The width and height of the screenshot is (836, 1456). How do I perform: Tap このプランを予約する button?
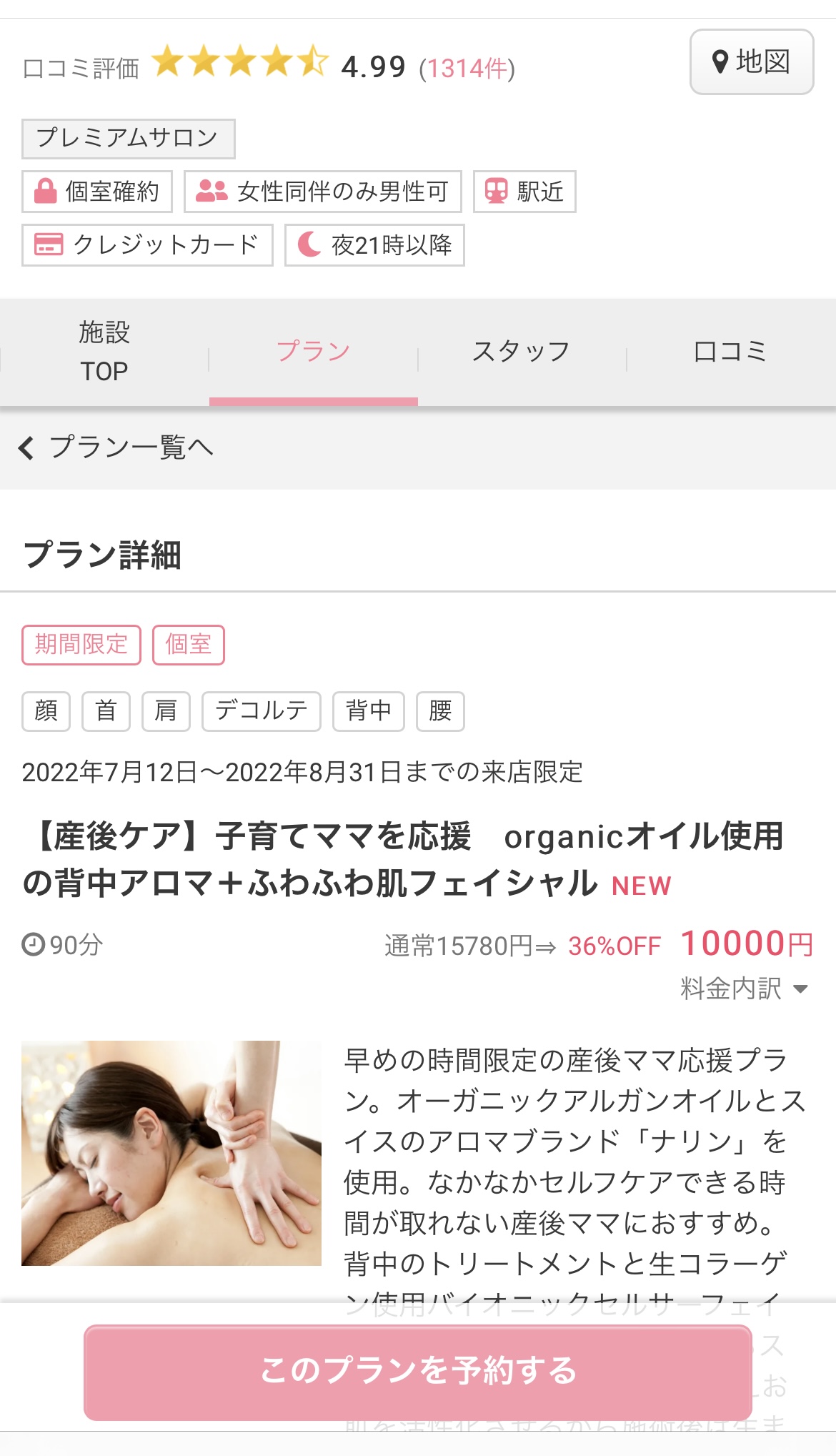coord(418,1372)
